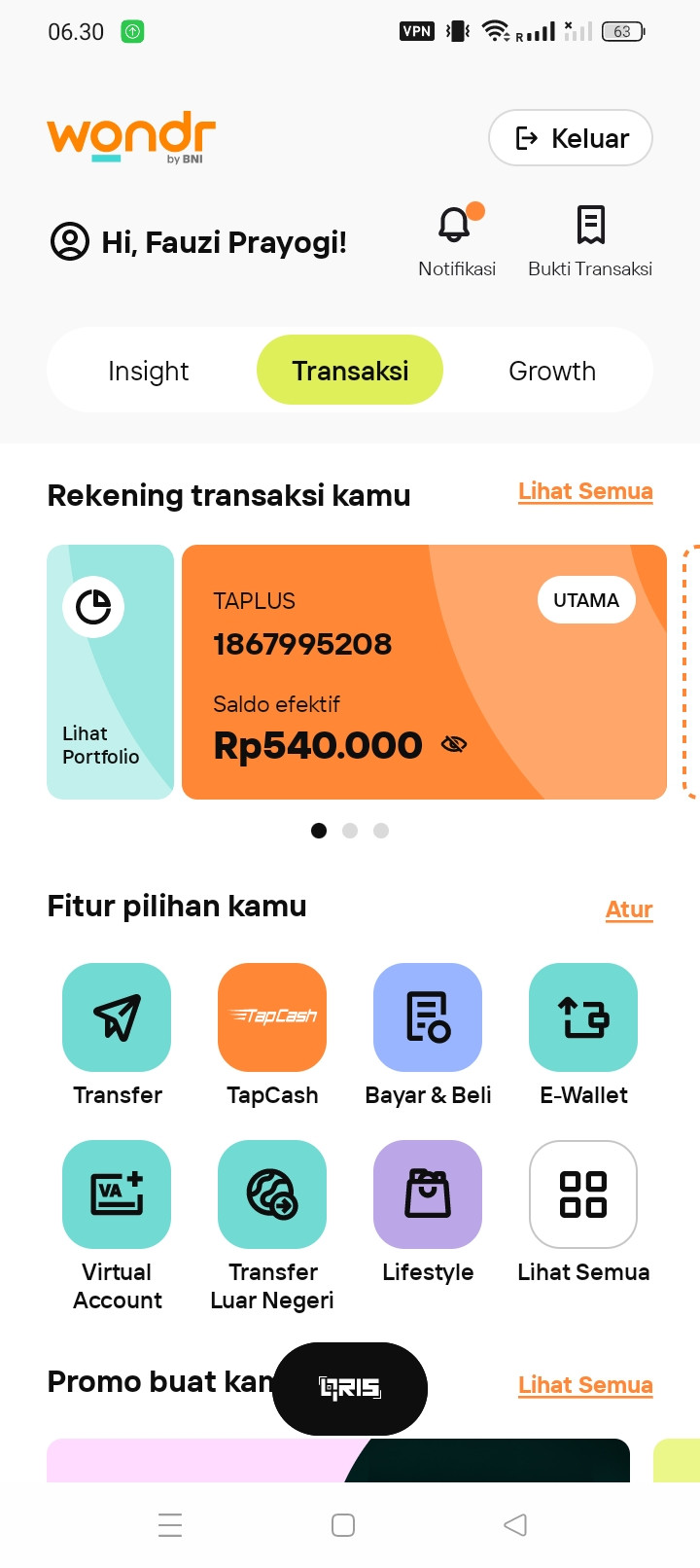Open the Lifestyle feature
Image resolution: width=700 pixels, height=1568 pixels.
click(x=428, y=1212)
